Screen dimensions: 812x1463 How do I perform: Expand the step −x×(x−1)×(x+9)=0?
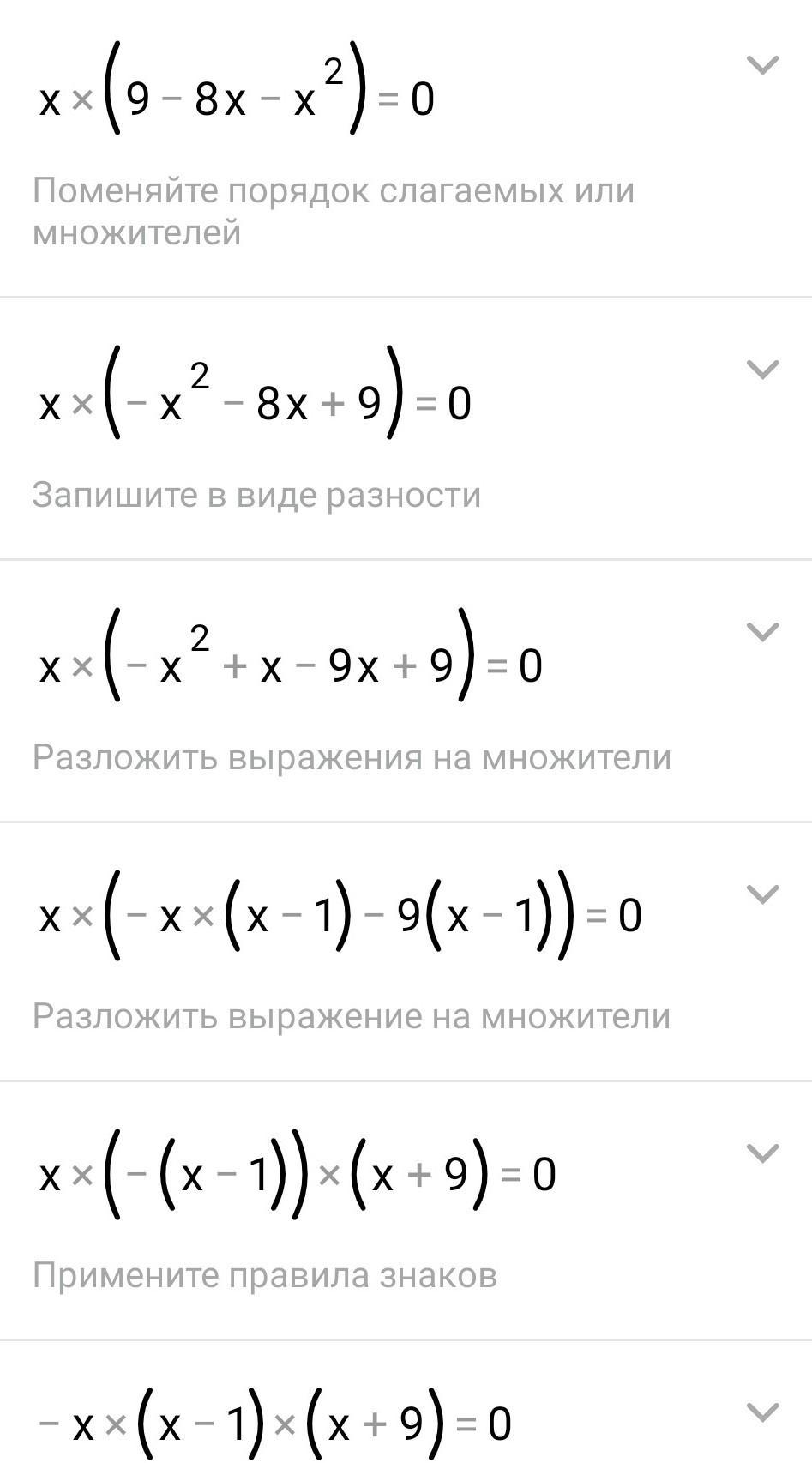[762, 1411]
